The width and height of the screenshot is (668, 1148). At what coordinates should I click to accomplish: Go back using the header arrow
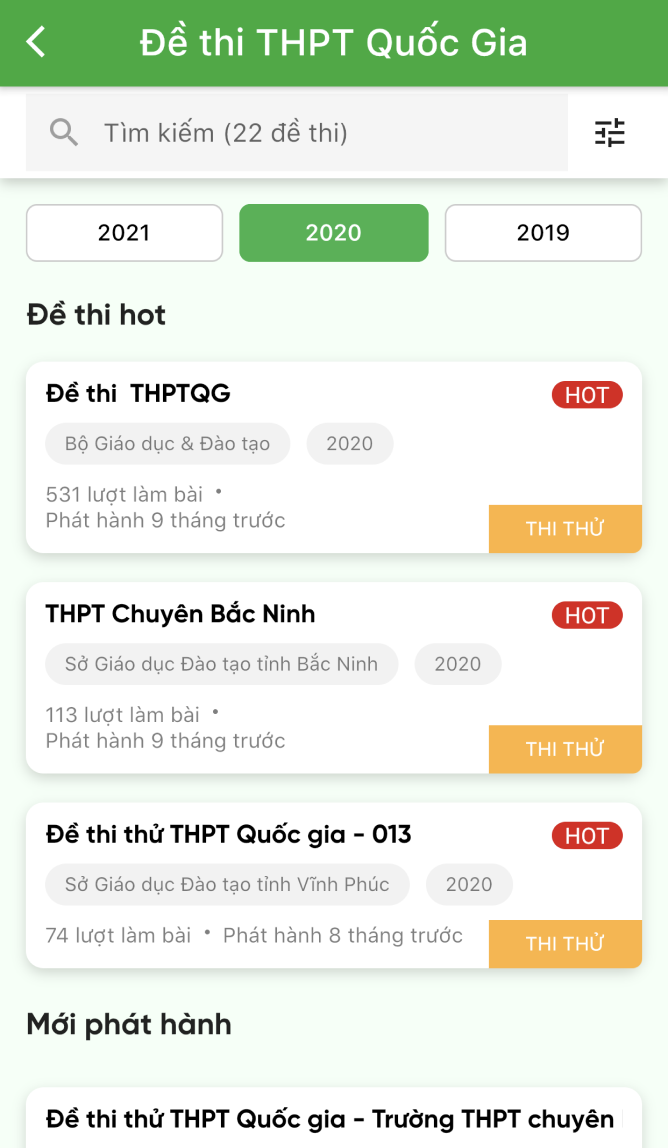coord(36,43)
